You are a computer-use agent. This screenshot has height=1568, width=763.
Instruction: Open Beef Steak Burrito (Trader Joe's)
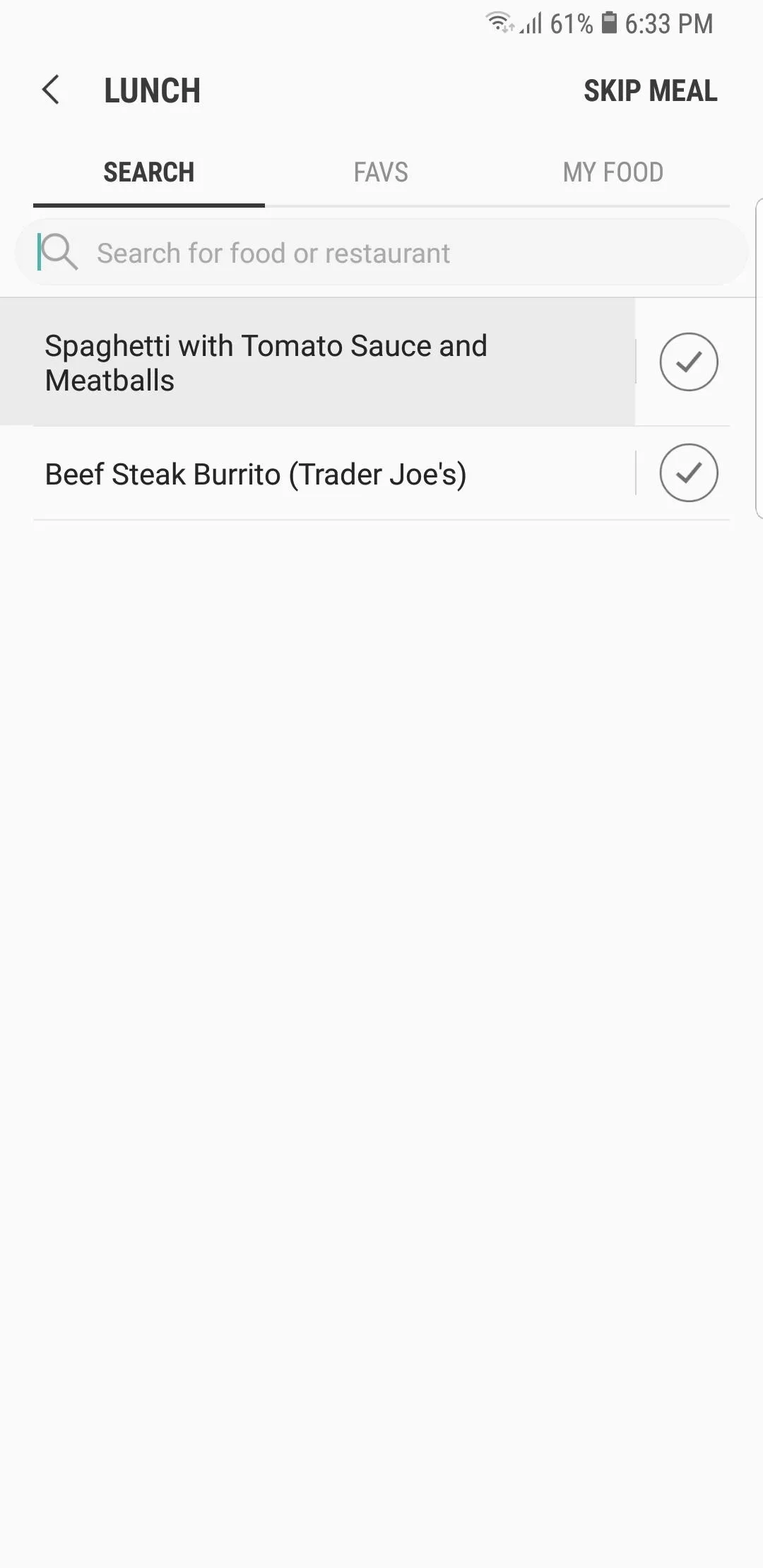click(x=317, y=474)
